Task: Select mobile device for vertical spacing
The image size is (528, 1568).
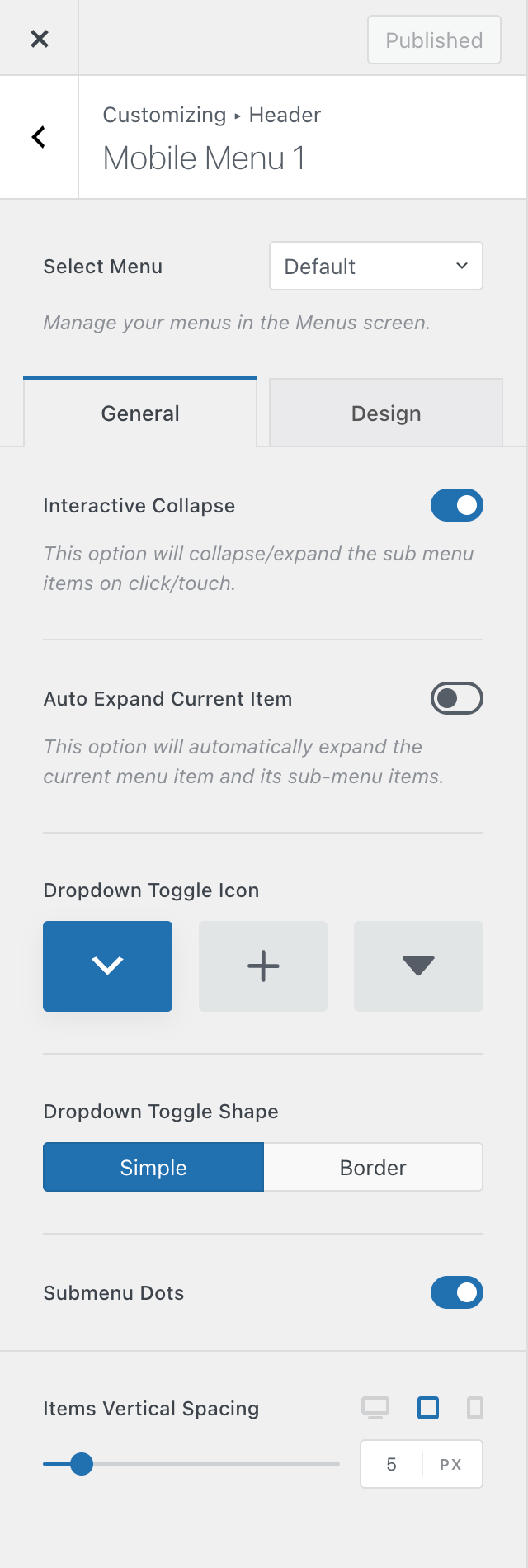Action: pos(475,1407)
